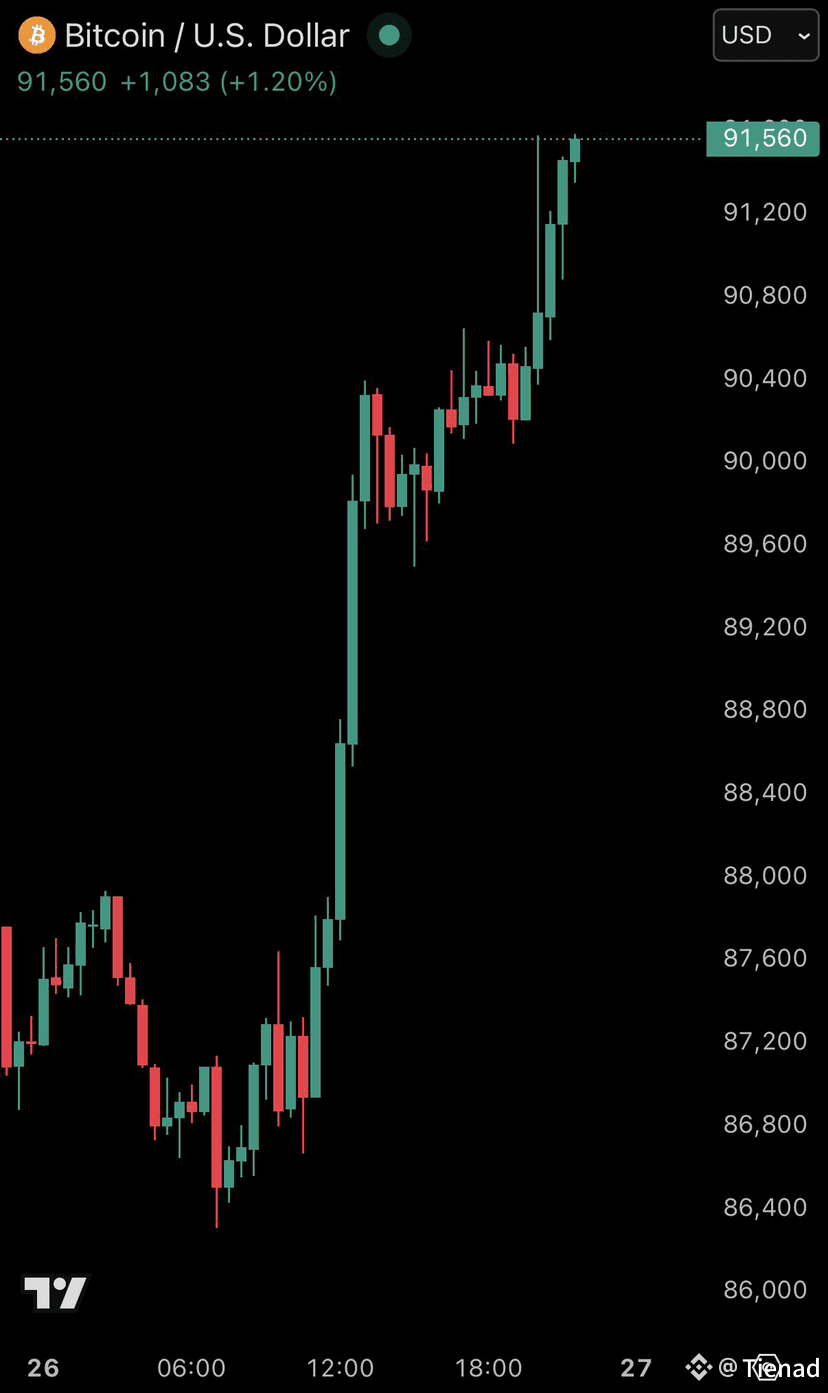828x1393 pixels.
Task: Tap the green market status indicator
Action: 389,36
